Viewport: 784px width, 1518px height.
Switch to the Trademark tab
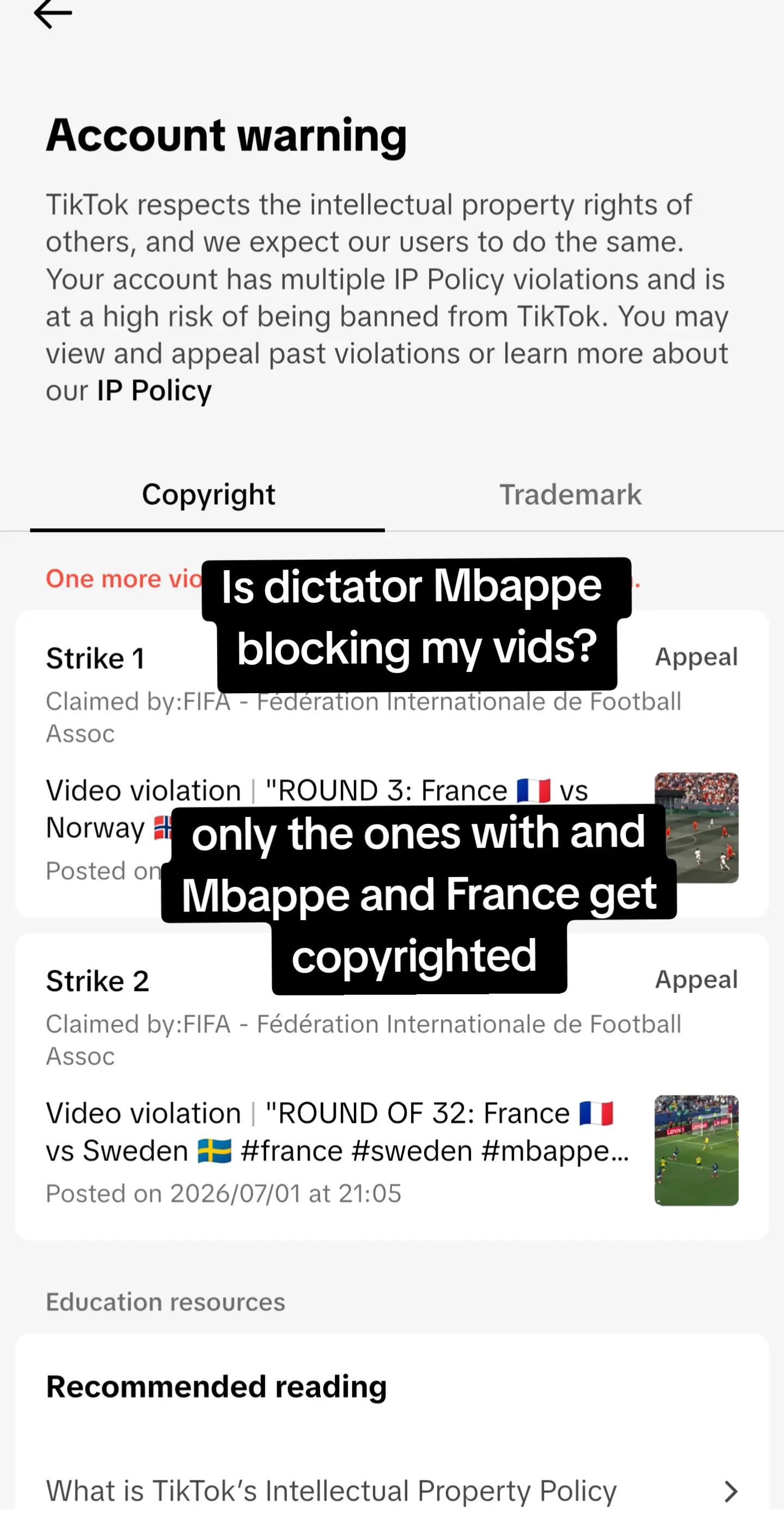pyautogui.click(x=570, y=494)
